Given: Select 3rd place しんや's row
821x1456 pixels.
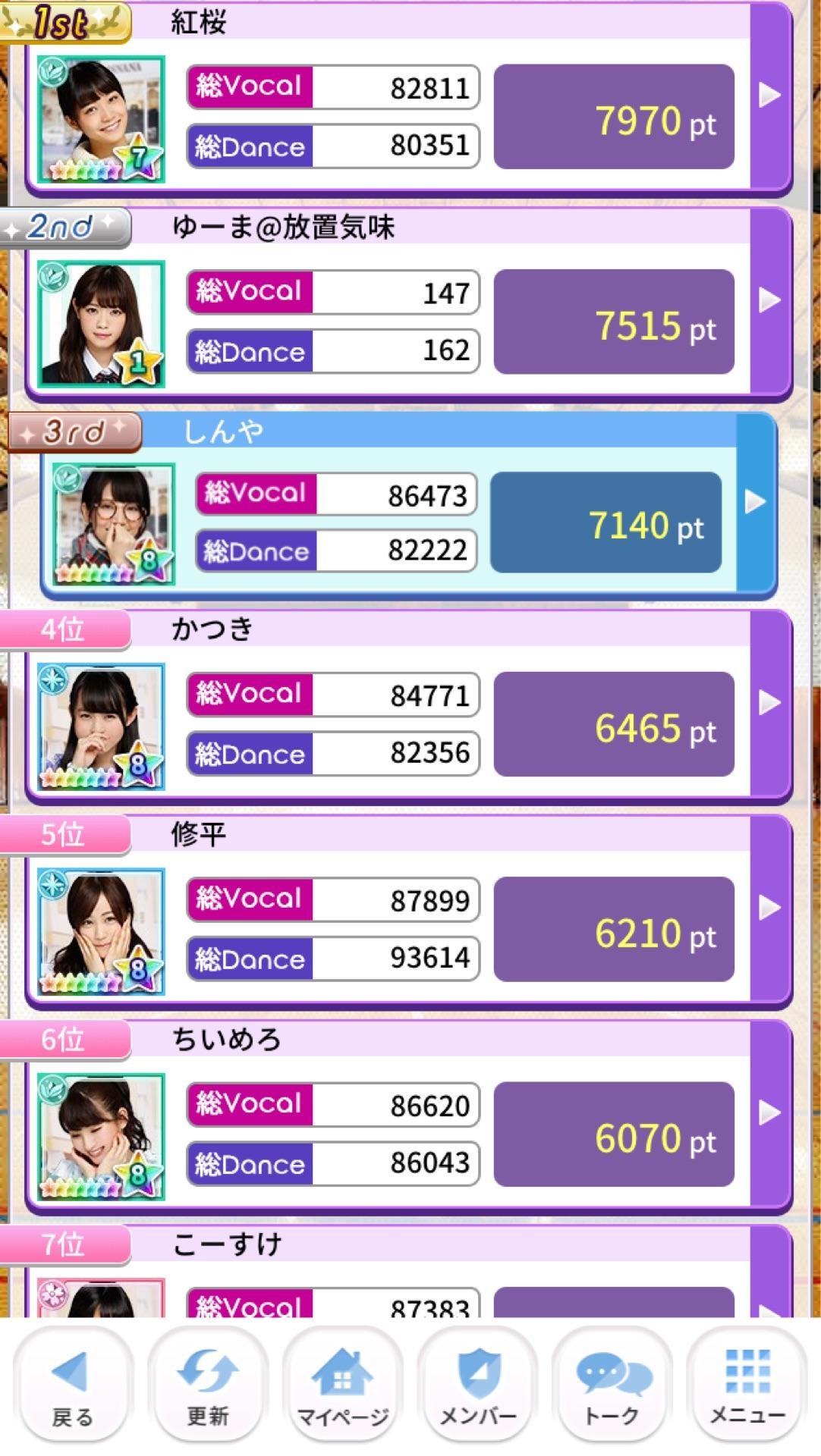Looking at the screenshot, I should (755, 502).
